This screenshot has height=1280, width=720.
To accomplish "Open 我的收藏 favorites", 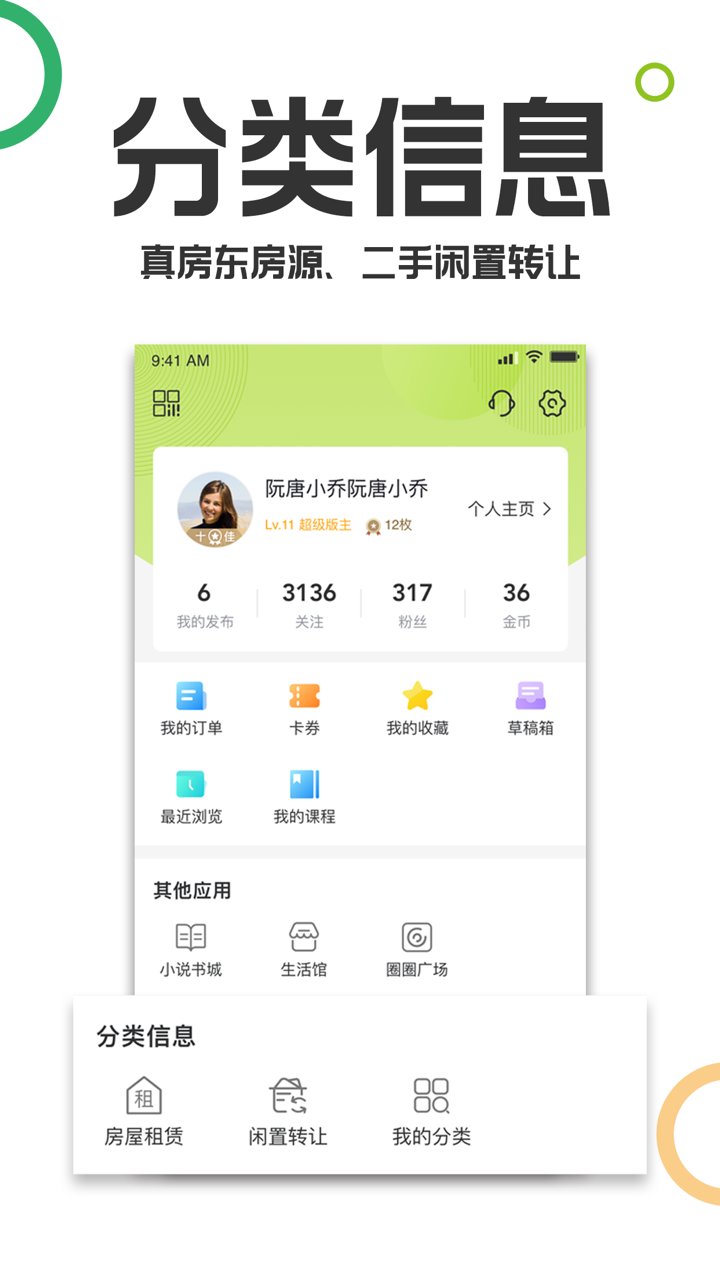I will pos(419,705).
